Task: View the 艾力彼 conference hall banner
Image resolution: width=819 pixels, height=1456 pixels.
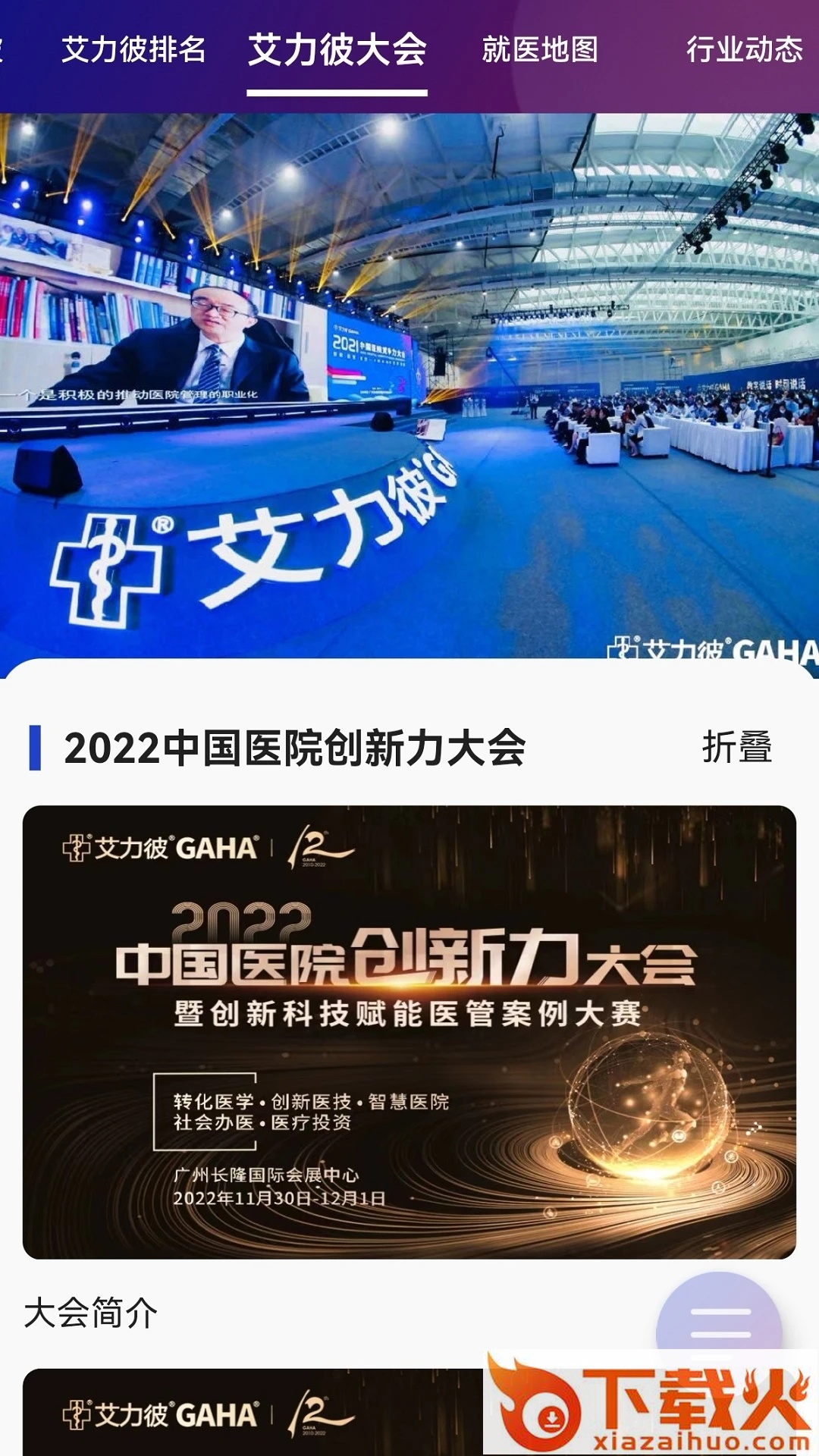Action: (x=409, y=387)
